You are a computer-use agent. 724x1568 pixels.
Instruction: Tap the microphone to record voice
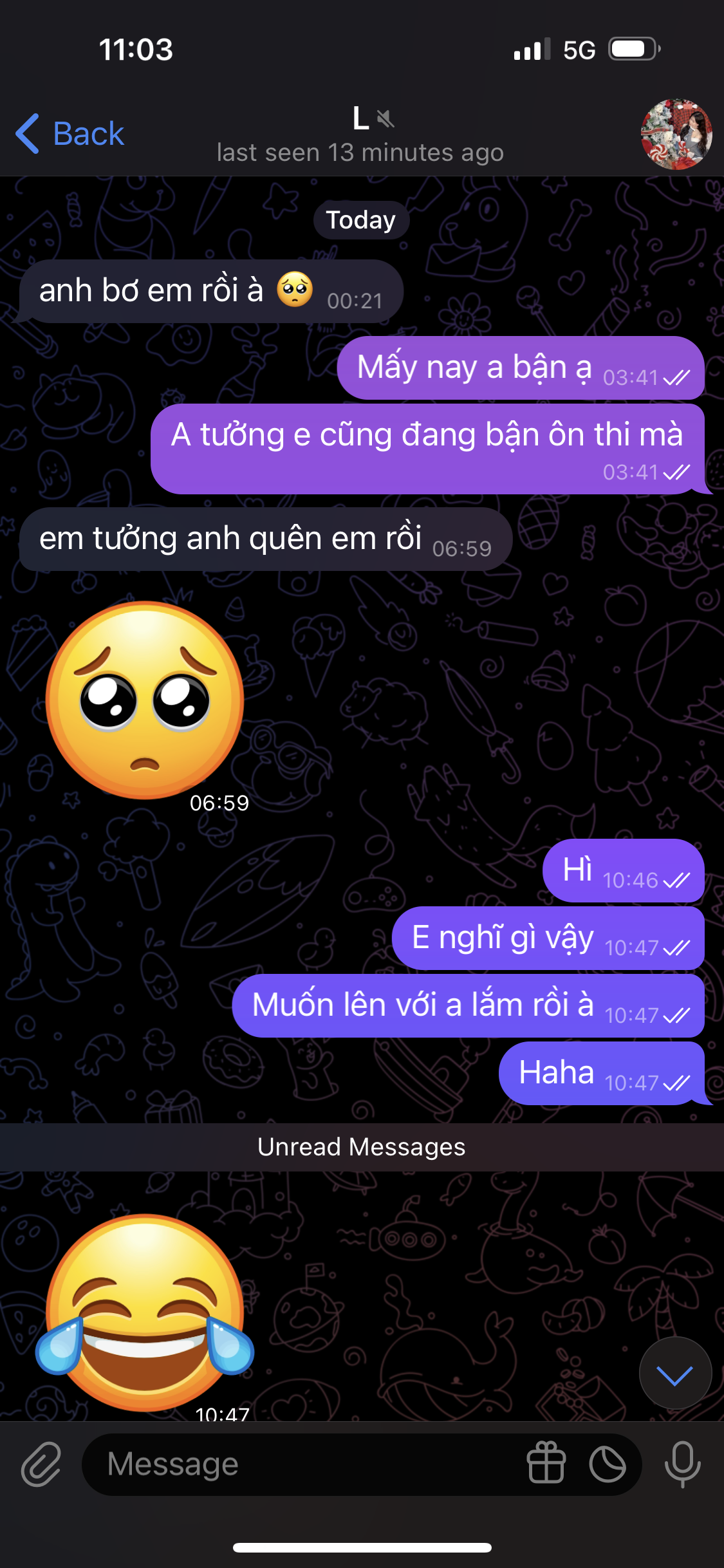point(682,1464)
